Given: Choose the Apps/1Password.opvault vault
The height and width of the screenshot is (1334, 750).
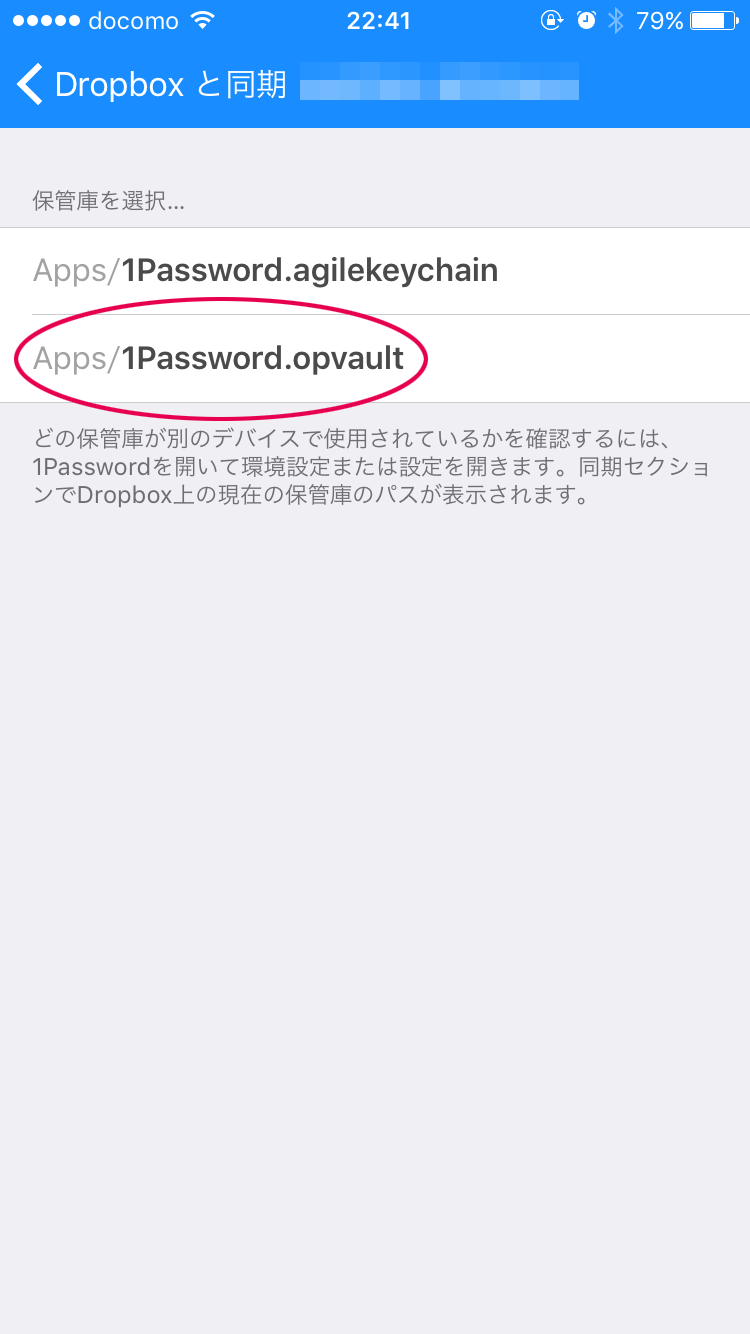Looking at the screenshot, I should (375, 359).
